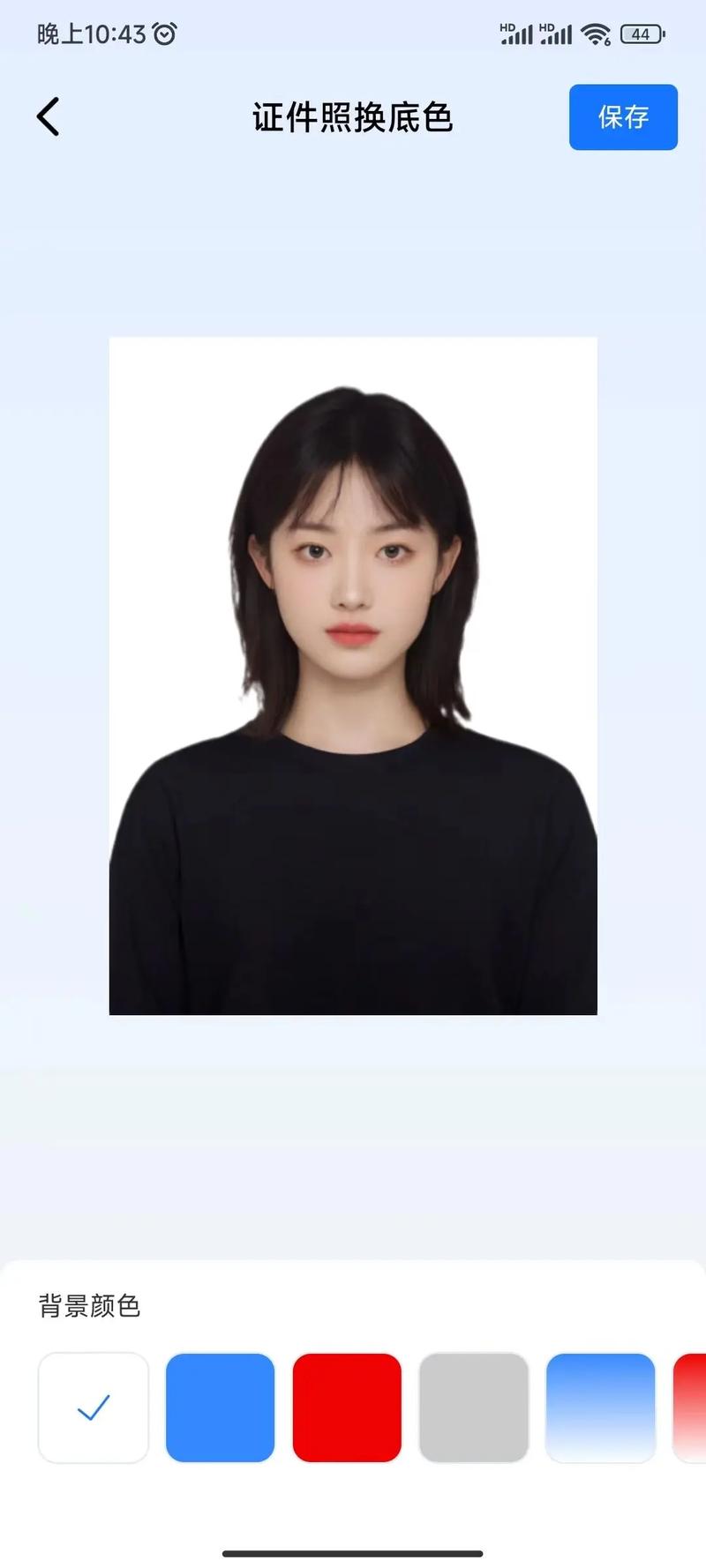Select the white background color swatch
The width and height of the screenshot is (706, 1568).
pyautogui.click(x=94, y=1407)
